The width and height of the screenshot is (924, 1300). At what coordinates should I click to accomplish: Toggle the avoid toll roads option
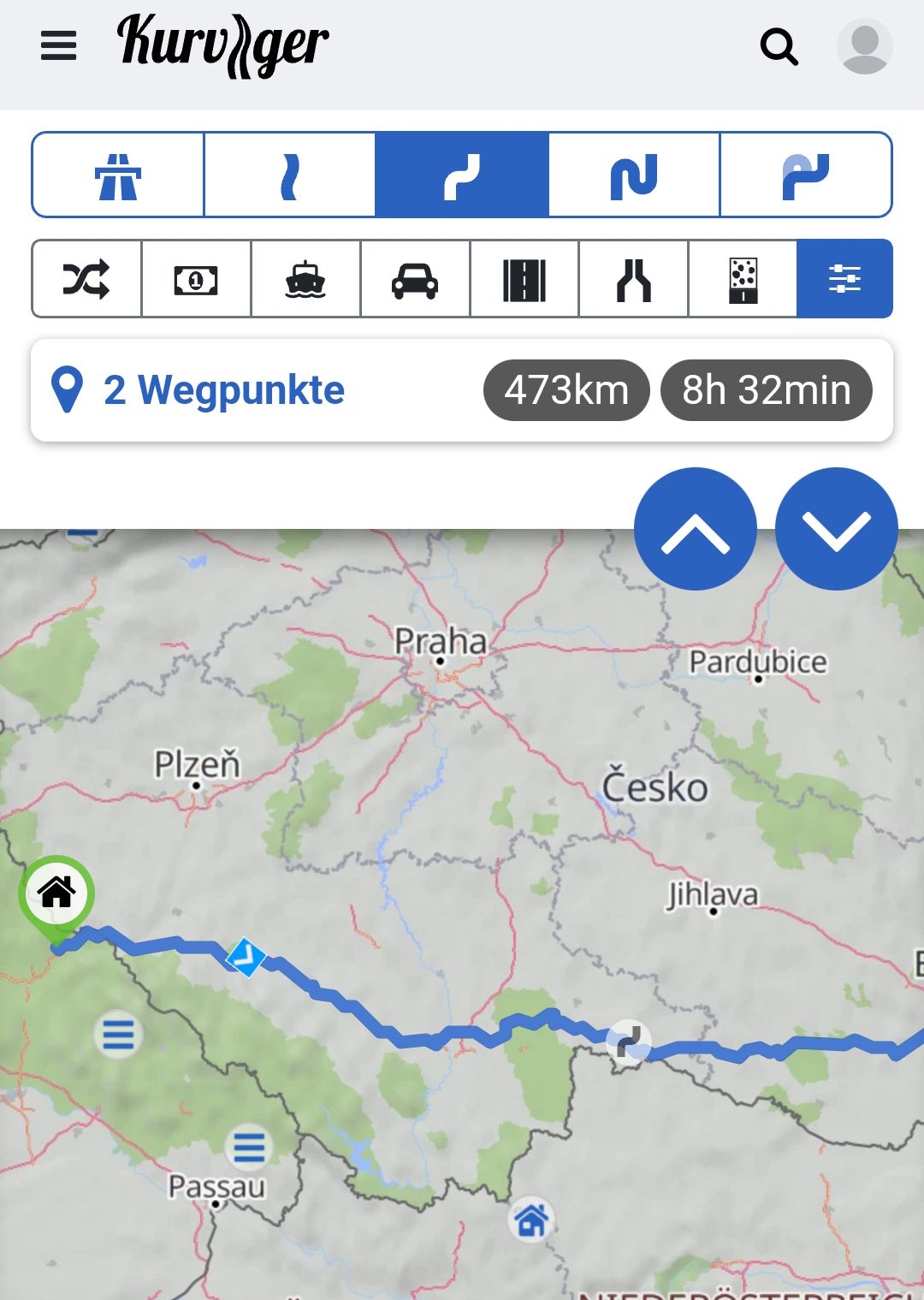(196, 279)
